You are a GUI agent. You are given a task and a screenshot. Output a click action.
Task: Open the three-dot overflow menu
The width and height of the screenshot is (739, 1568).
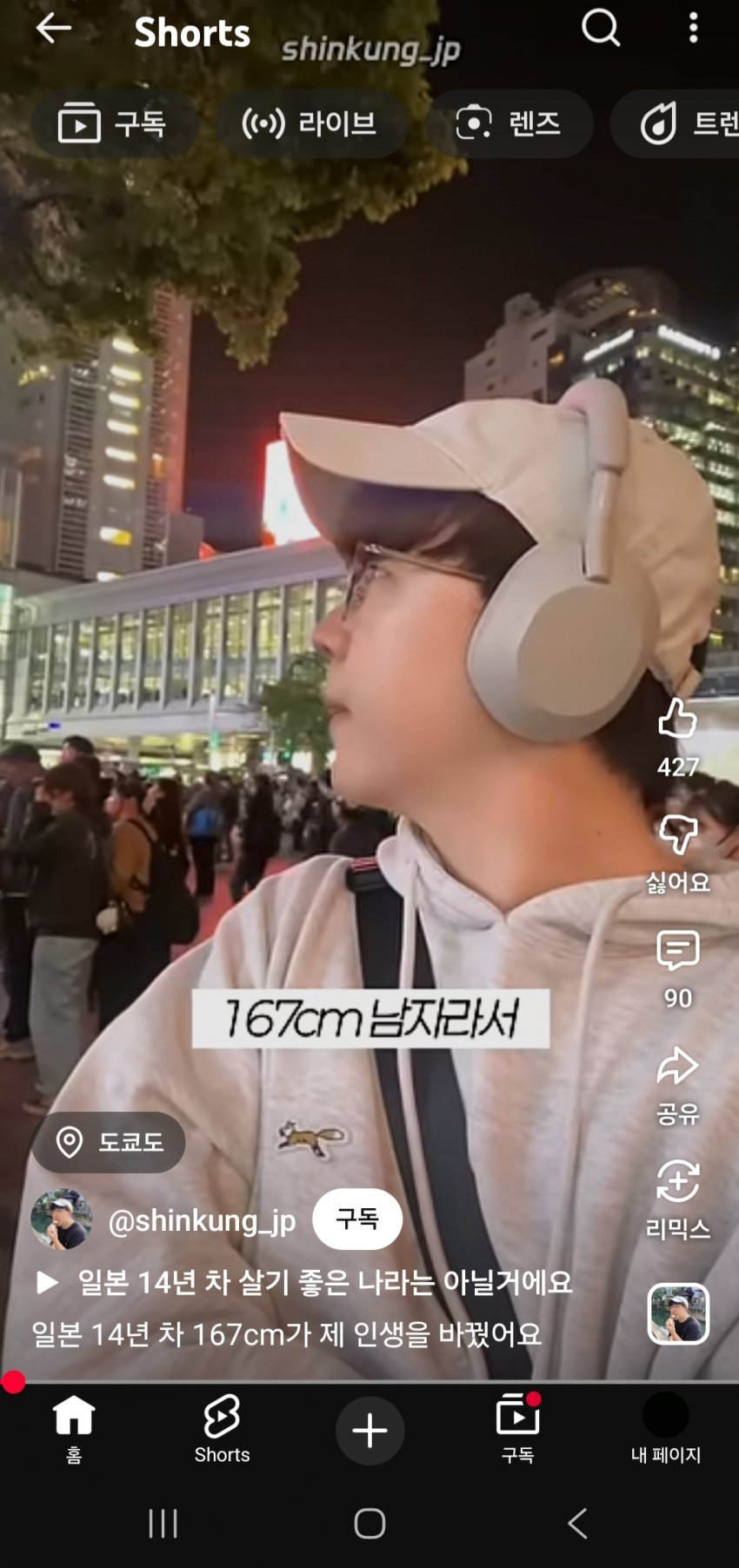click(x=693, y=28)
